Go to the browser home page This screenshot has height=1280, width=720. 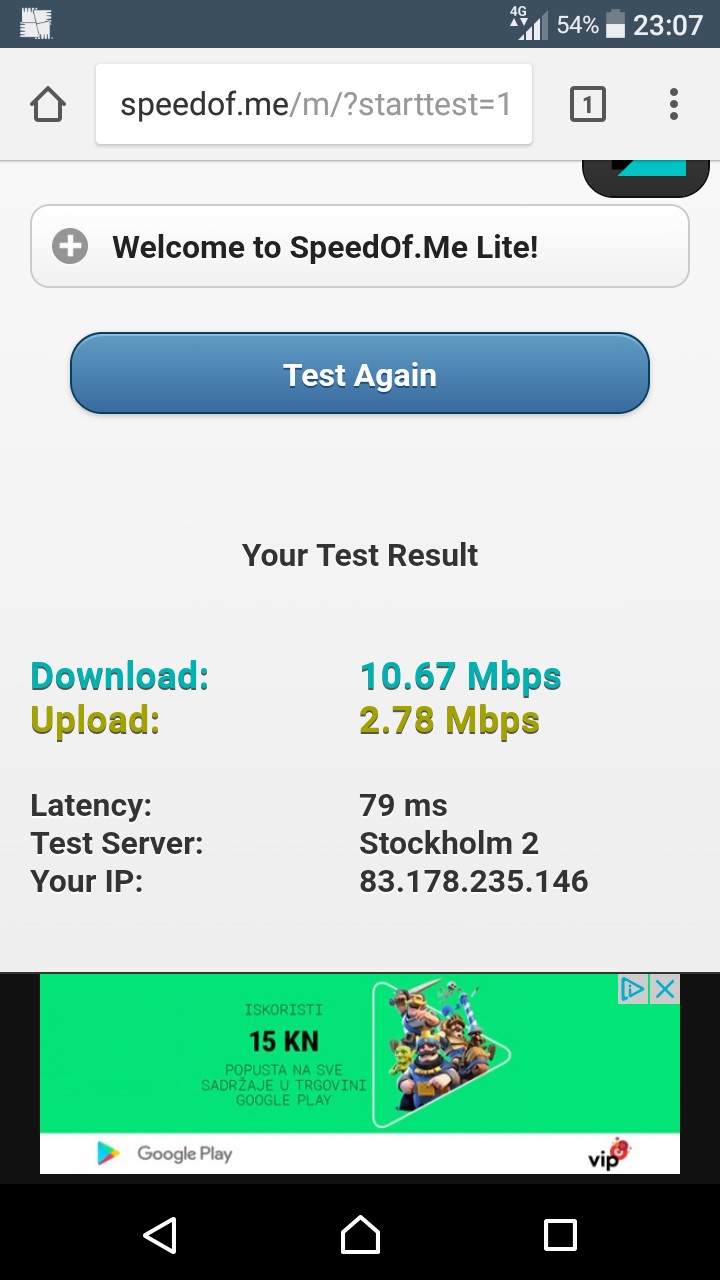point(48,105)
